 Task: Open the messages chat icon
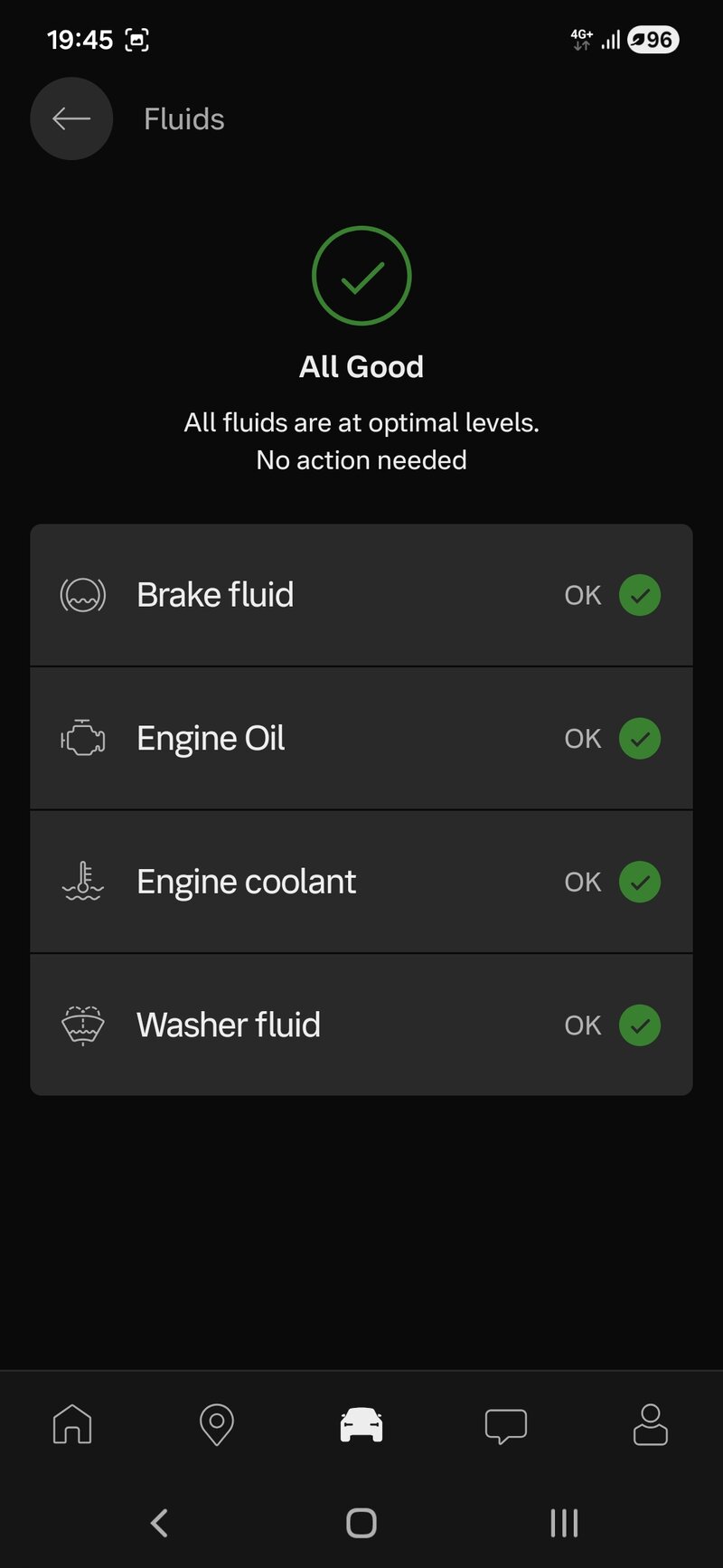506,1424
